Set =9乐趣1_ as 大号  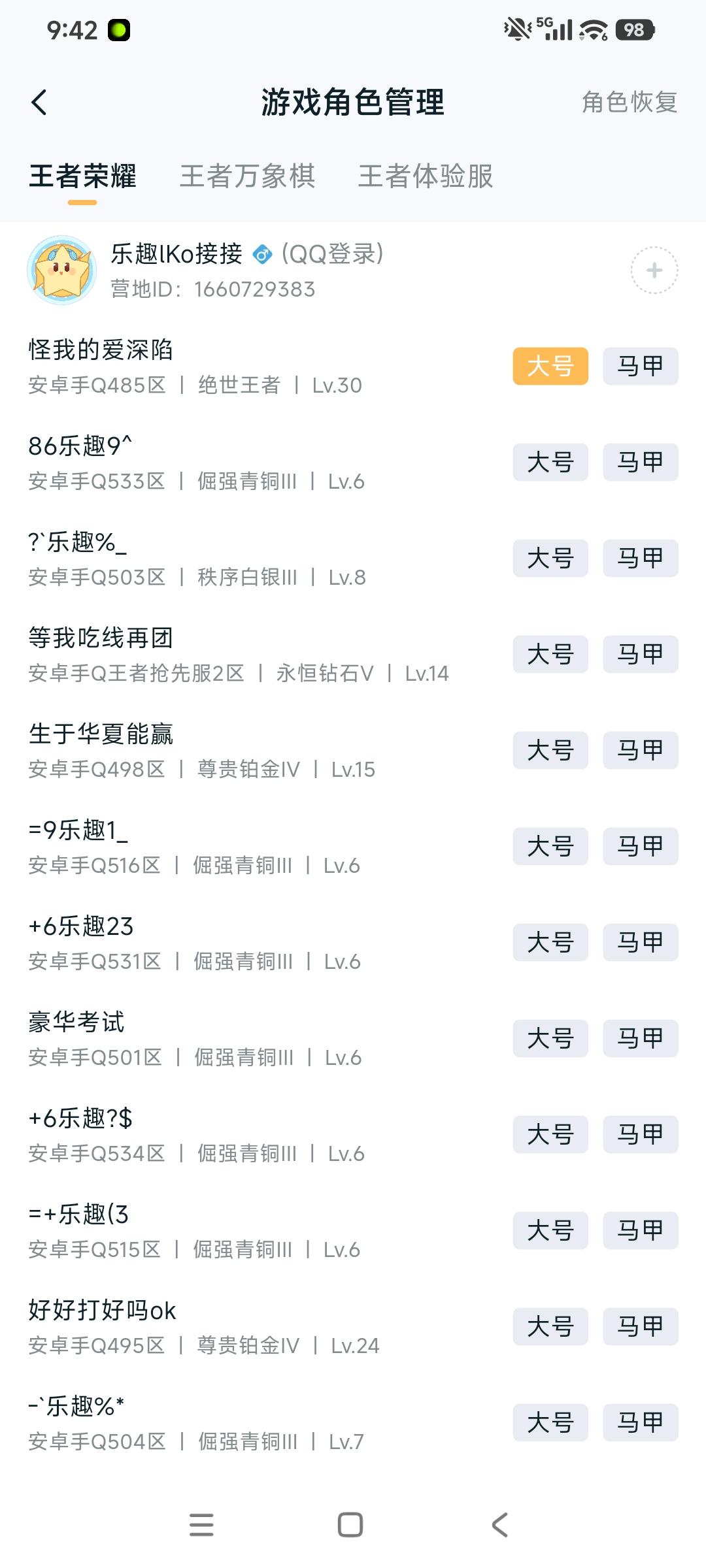click(550, 847)
